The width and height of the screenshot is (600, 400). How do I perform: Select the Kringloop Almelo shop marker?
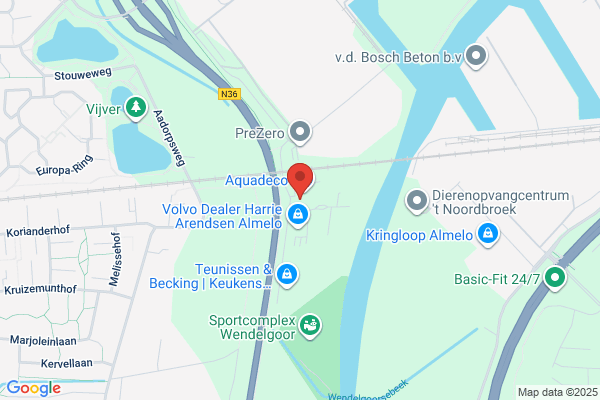[488, 235]
